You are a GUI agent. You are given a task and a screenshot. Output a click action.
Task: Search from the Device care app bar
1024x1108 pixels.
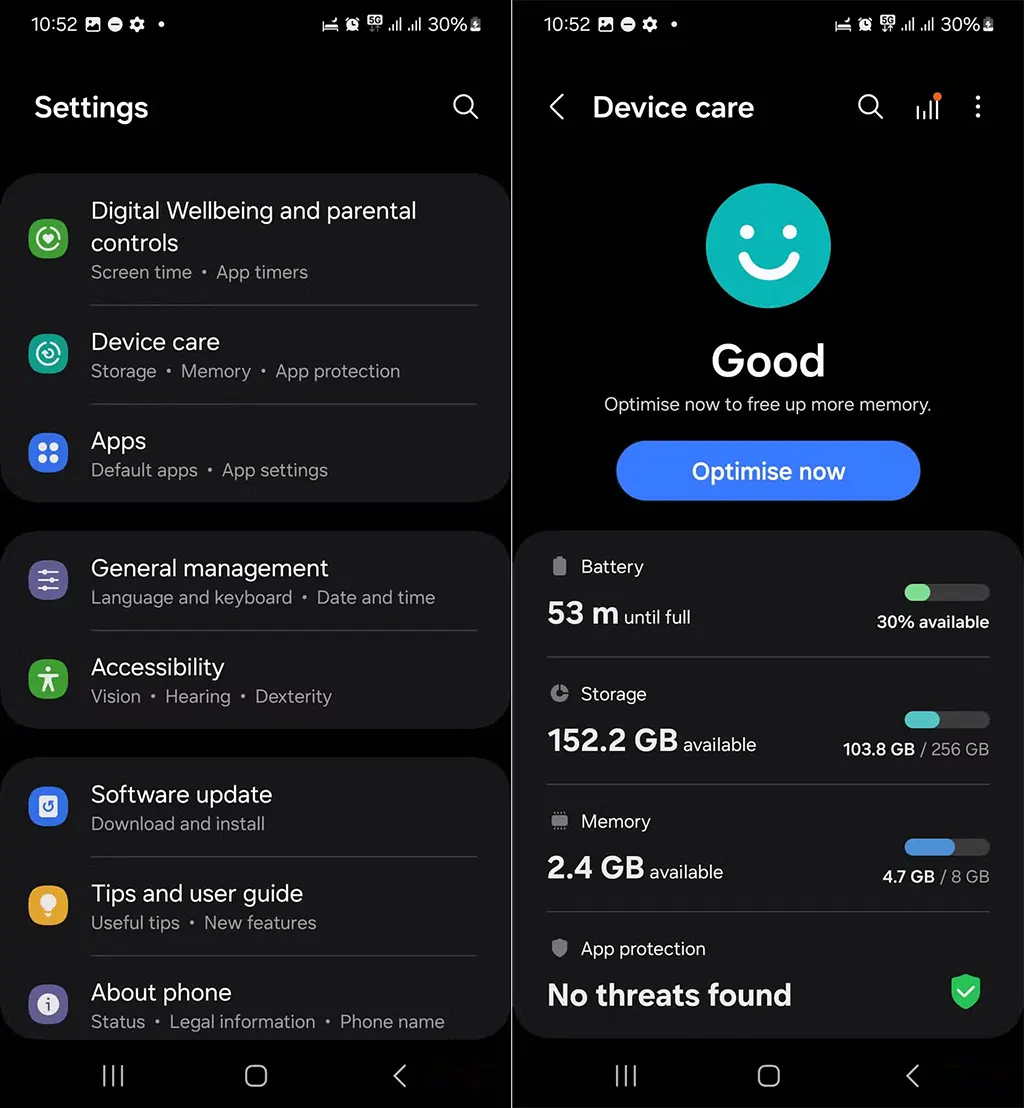click(x=870, y=107)
